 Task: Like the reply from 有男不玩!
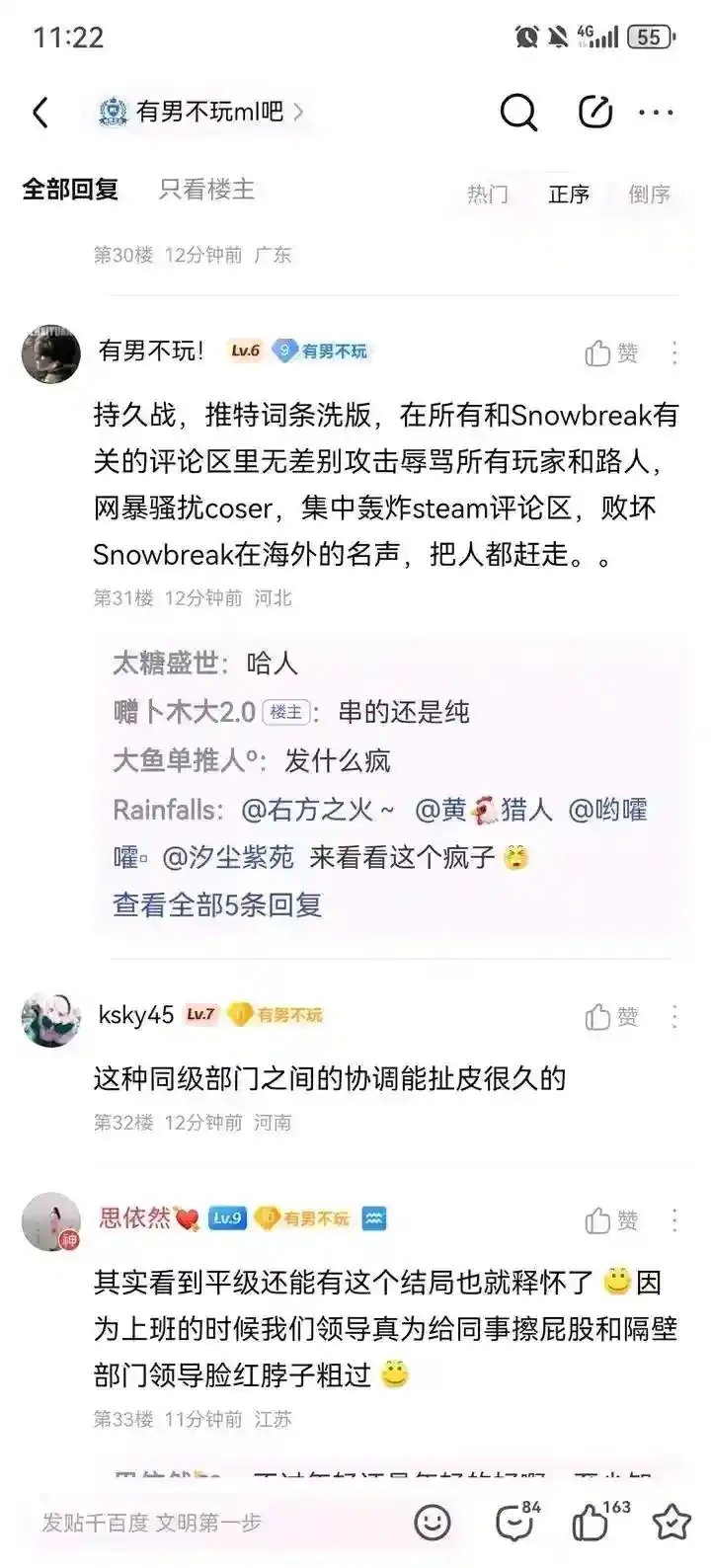[611, 353]
